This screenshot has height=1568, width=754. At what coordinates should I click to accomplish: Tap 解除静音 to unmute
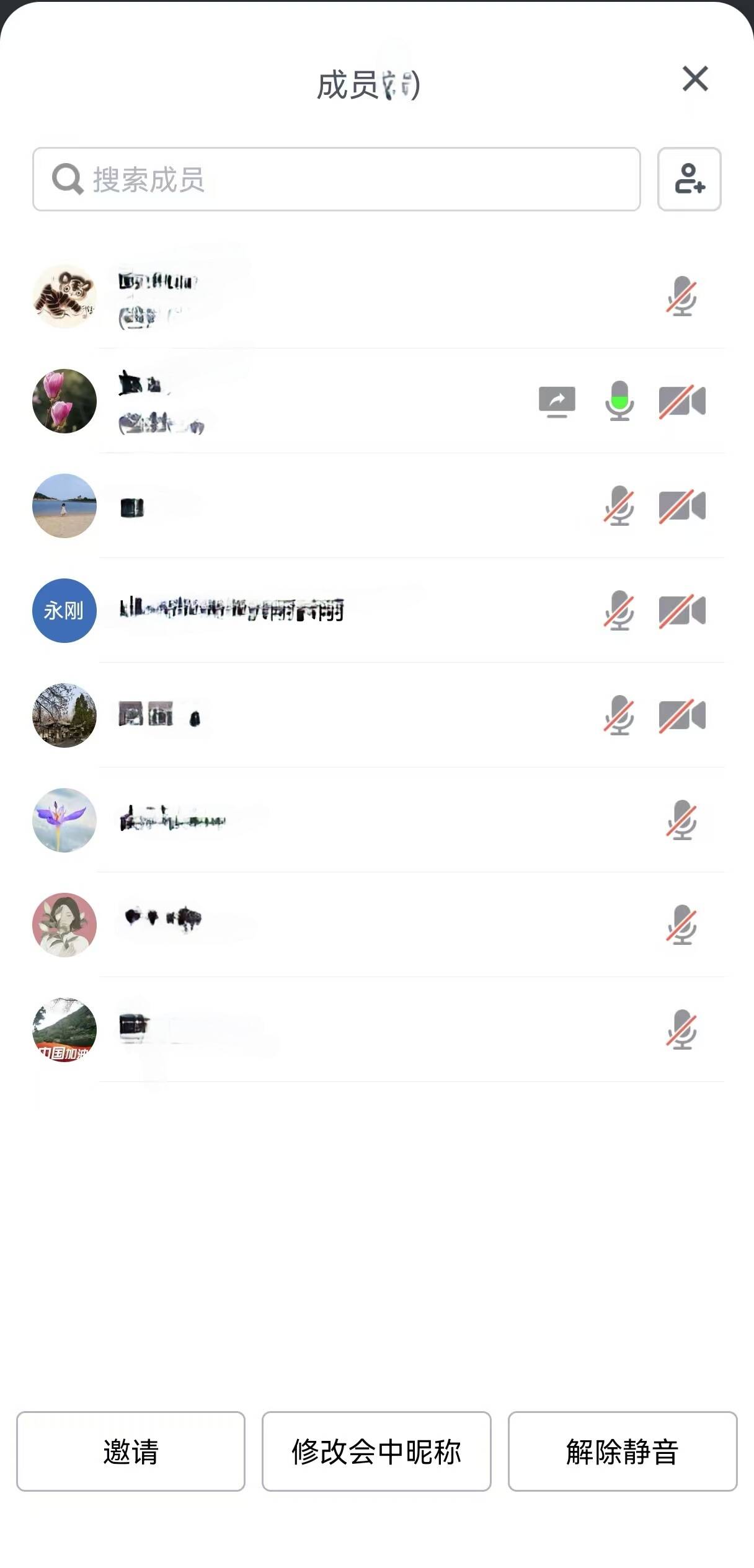click(x=622, y=1451)
